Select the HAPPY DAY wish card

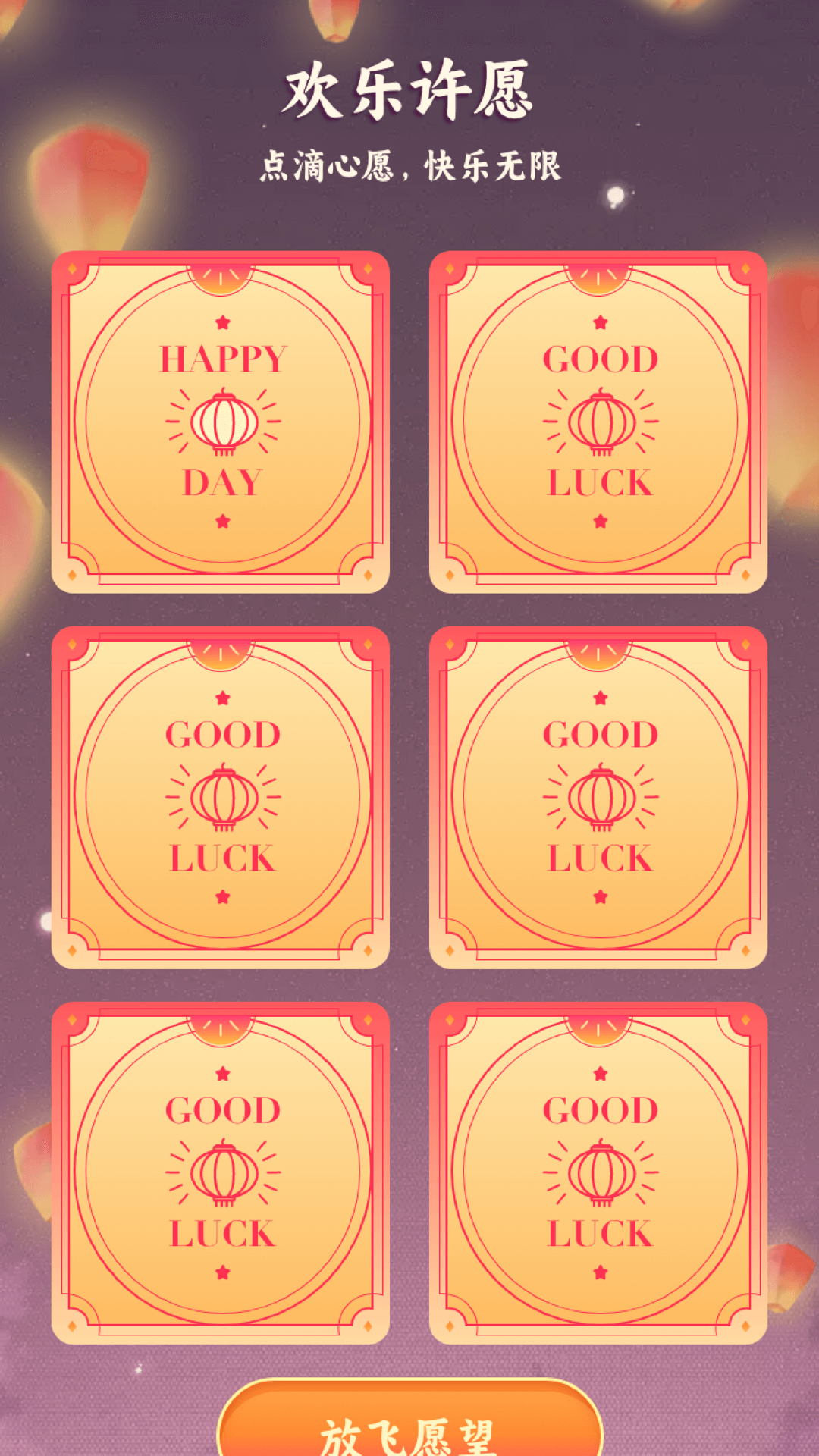click(221, 422)
